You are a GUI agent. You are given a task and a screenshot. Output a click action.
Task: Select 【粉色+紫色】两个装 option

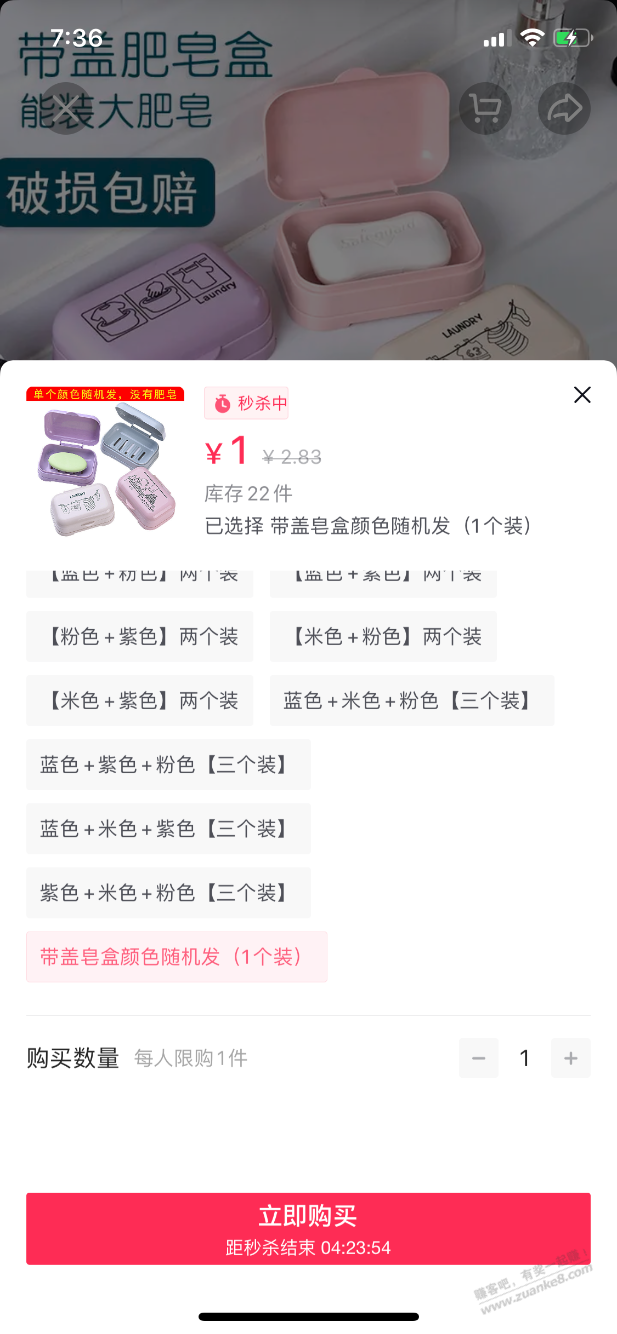(x=139, y=637)
